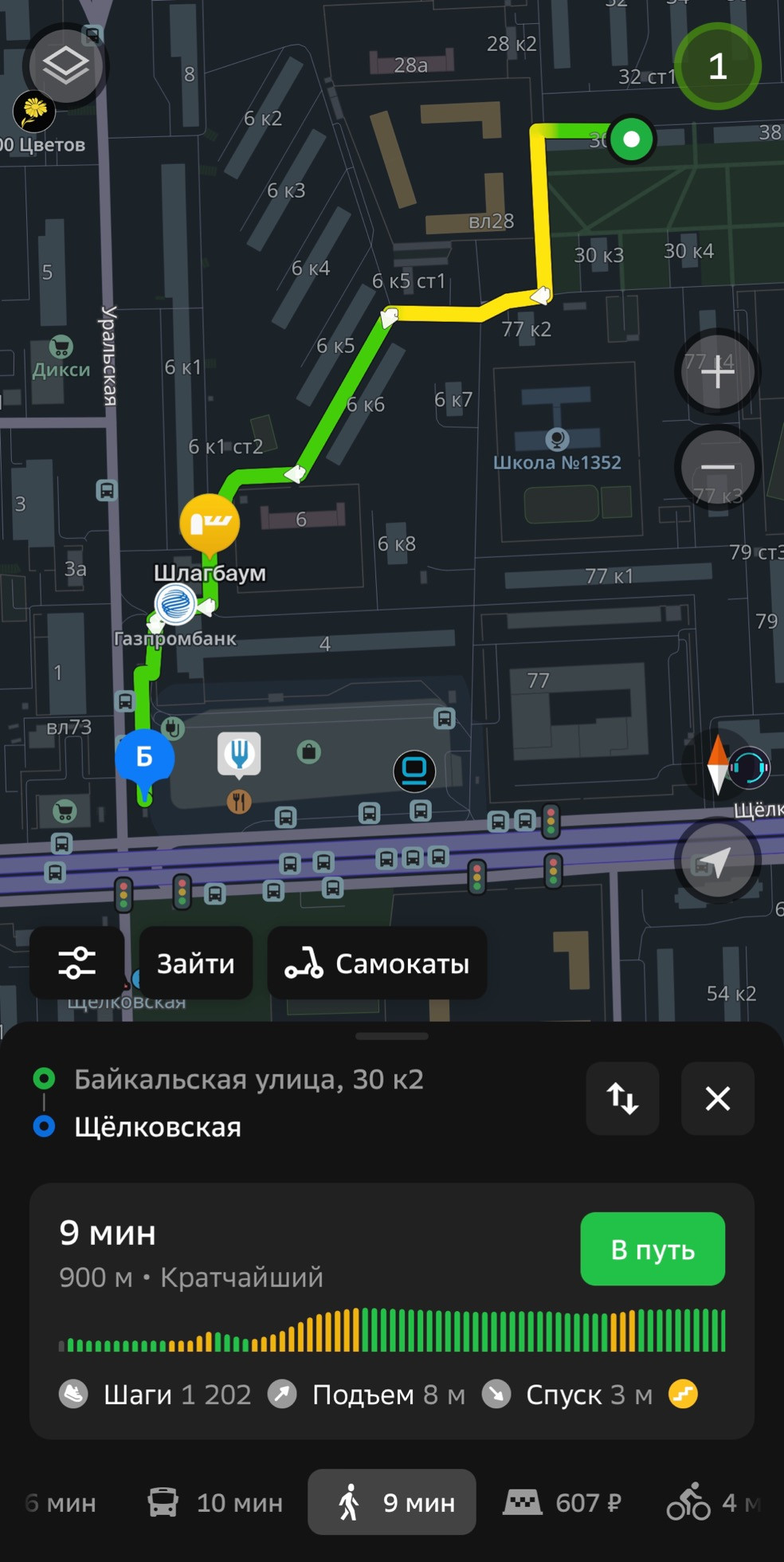Tap the Зайти chip

tap(196, 963)
